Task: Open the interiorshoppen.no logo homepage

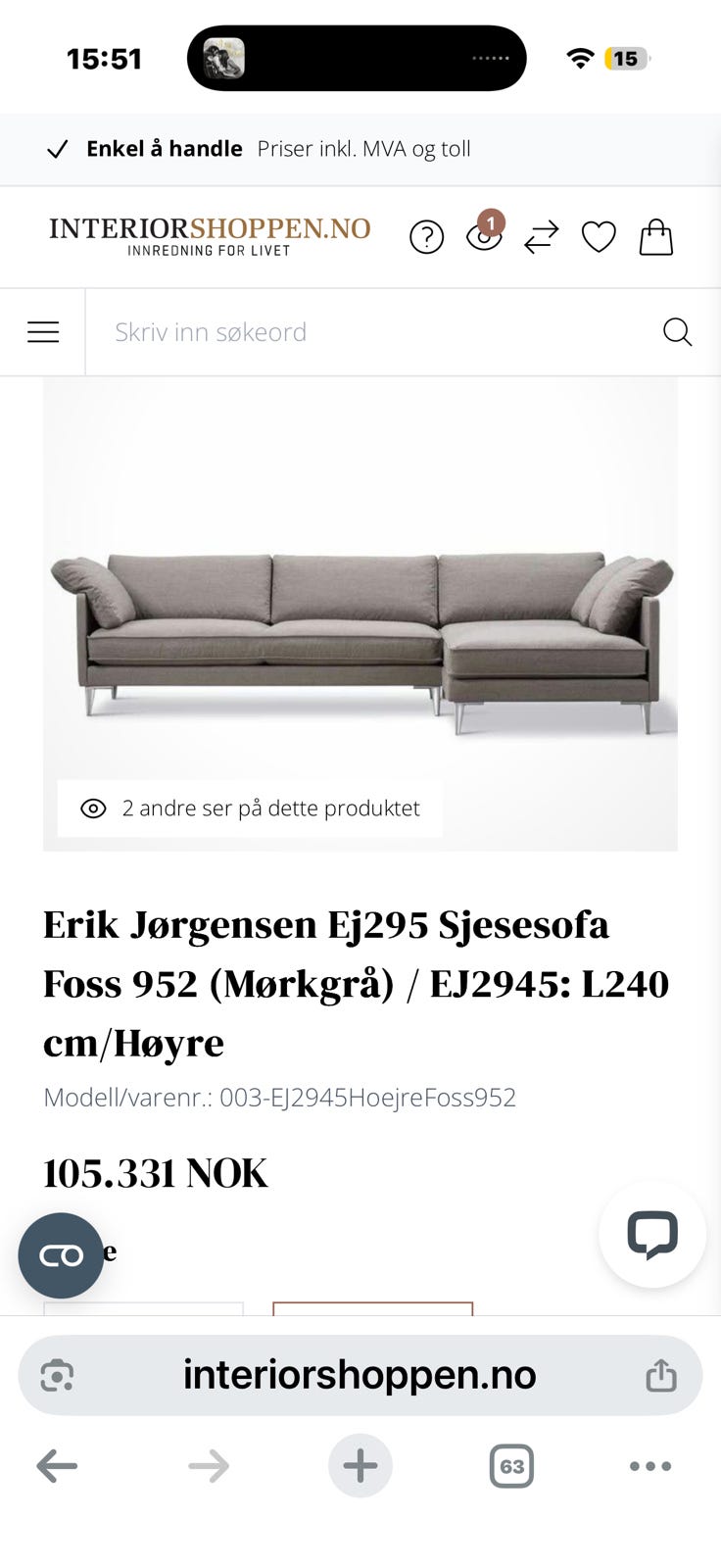Action: (x=210, y=236)
